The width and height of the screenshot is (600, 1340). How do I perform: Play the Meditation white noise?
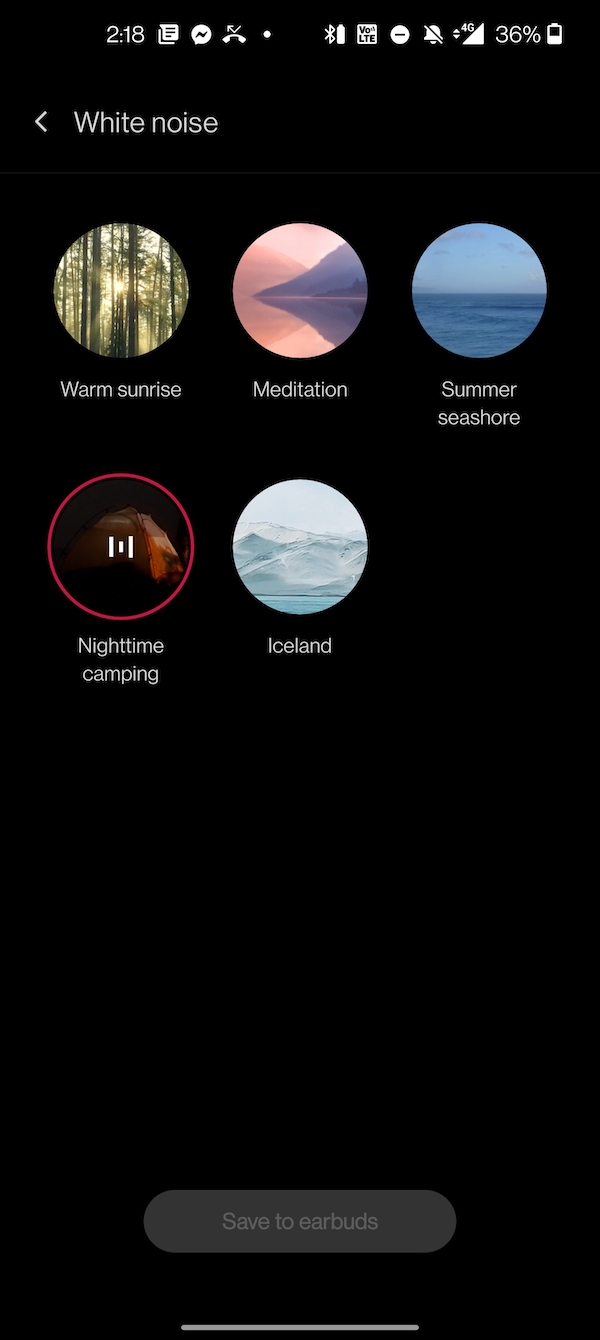pyautogui.click(x=300, y=291)
